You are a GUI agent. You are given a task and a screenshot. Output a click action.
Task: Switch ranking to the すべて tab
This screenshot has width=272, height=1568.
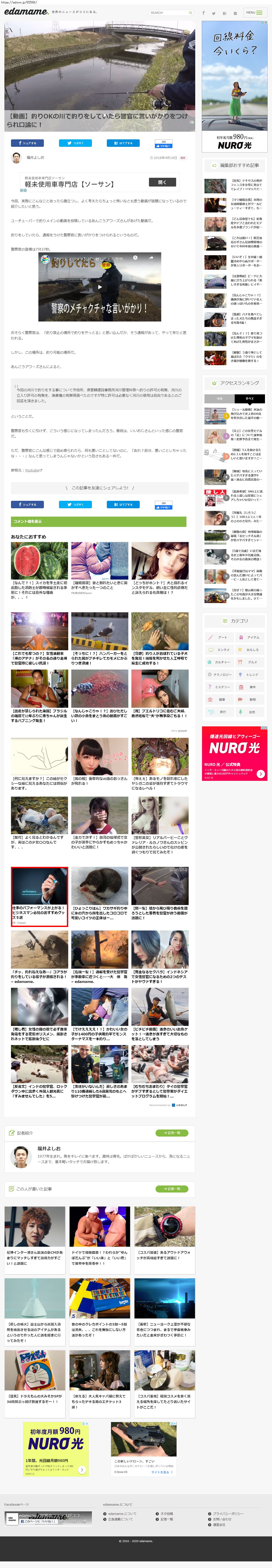(249, 398)
